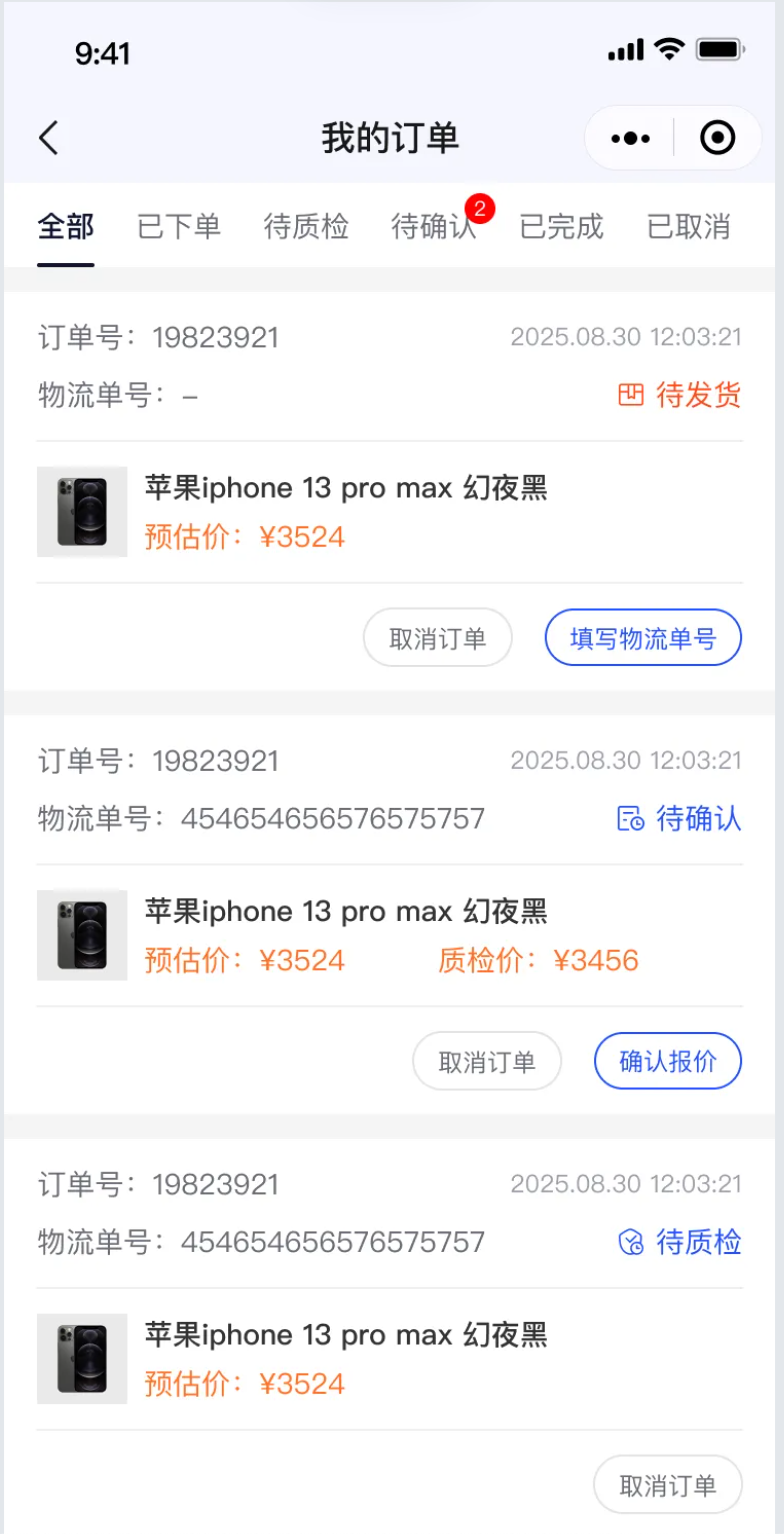The width and height of the screenshot is (784, 1534).
Task: Switch to the 待质检 tab
Action: (306, 227)
